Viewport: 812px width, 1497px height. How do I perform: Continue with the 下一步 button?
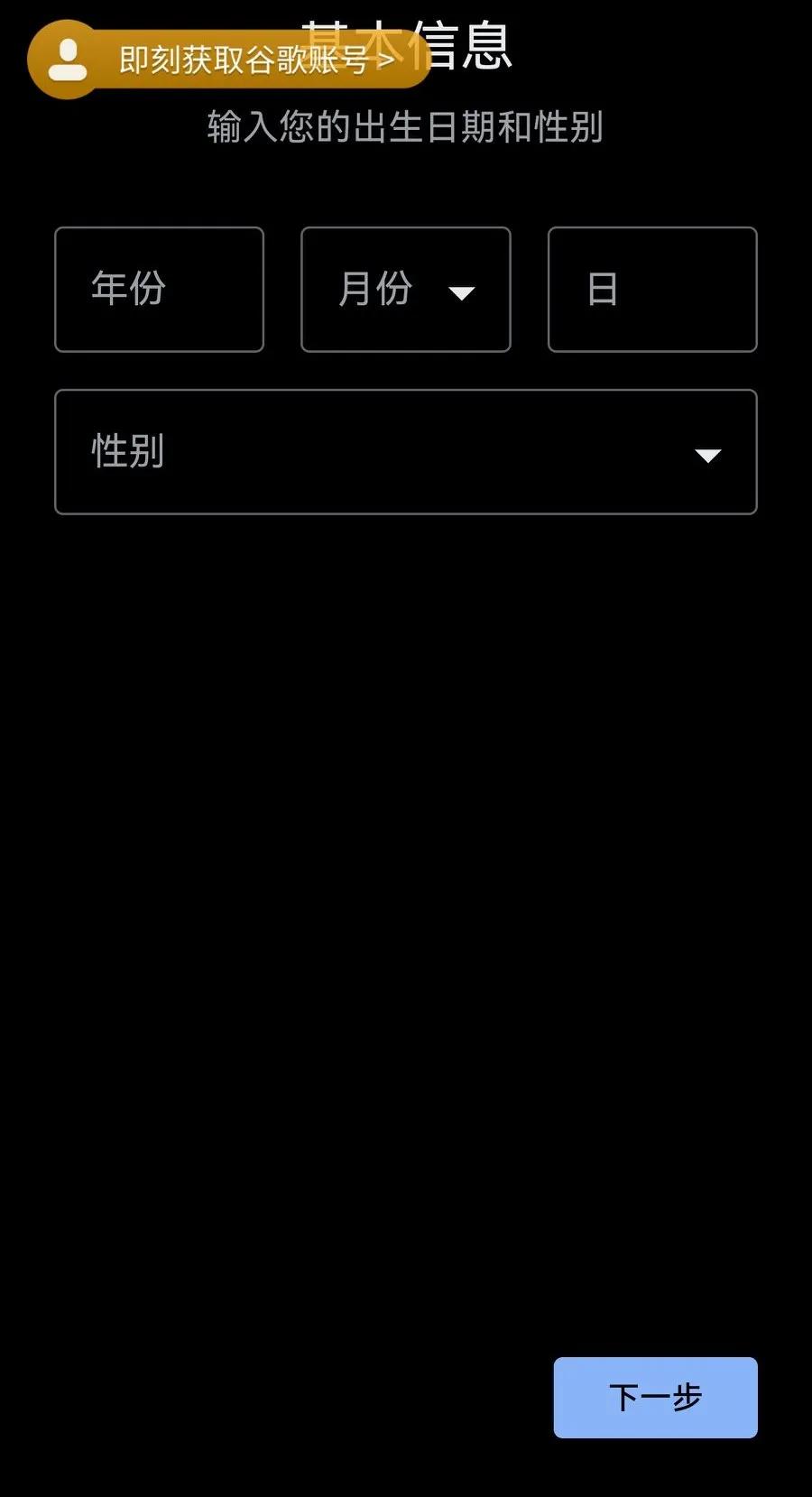[x=655, y=1397]
